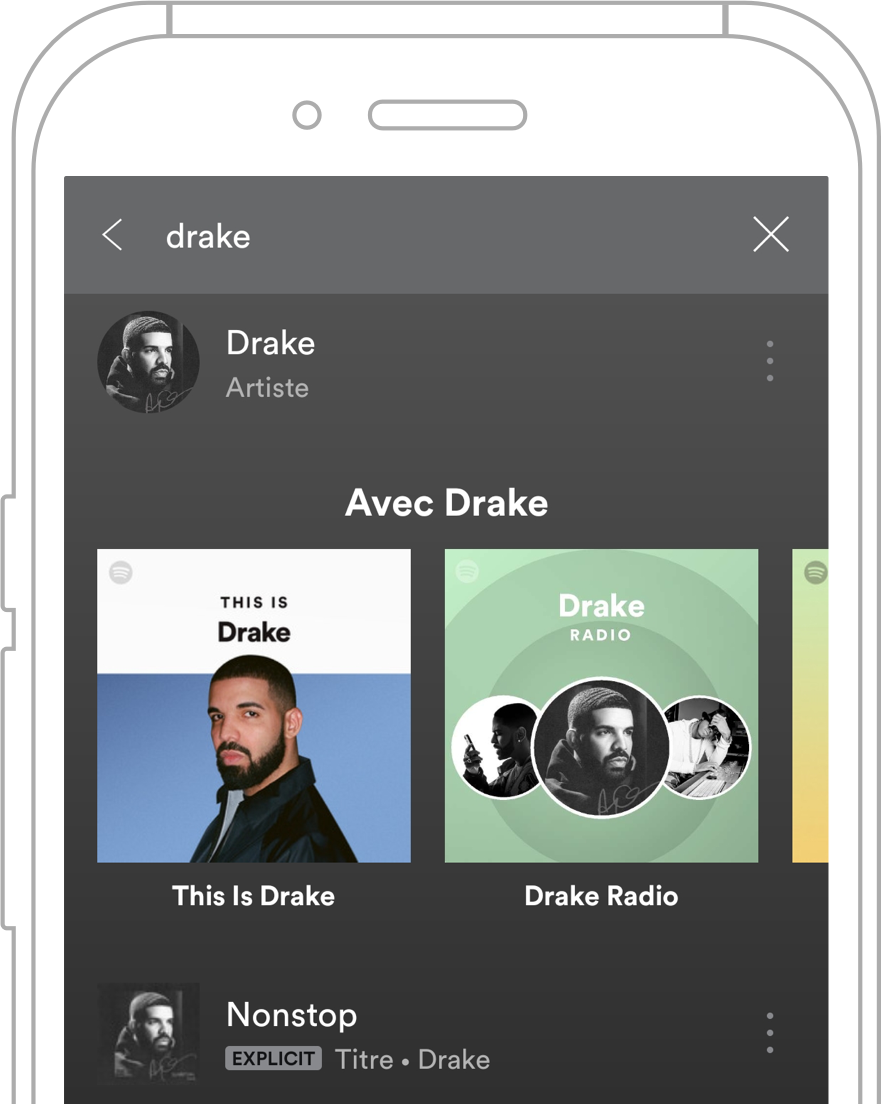Tap the EXPLICIT badge on Nonstop
This screenshot has height=1104, width=882.
[273, 1059]
